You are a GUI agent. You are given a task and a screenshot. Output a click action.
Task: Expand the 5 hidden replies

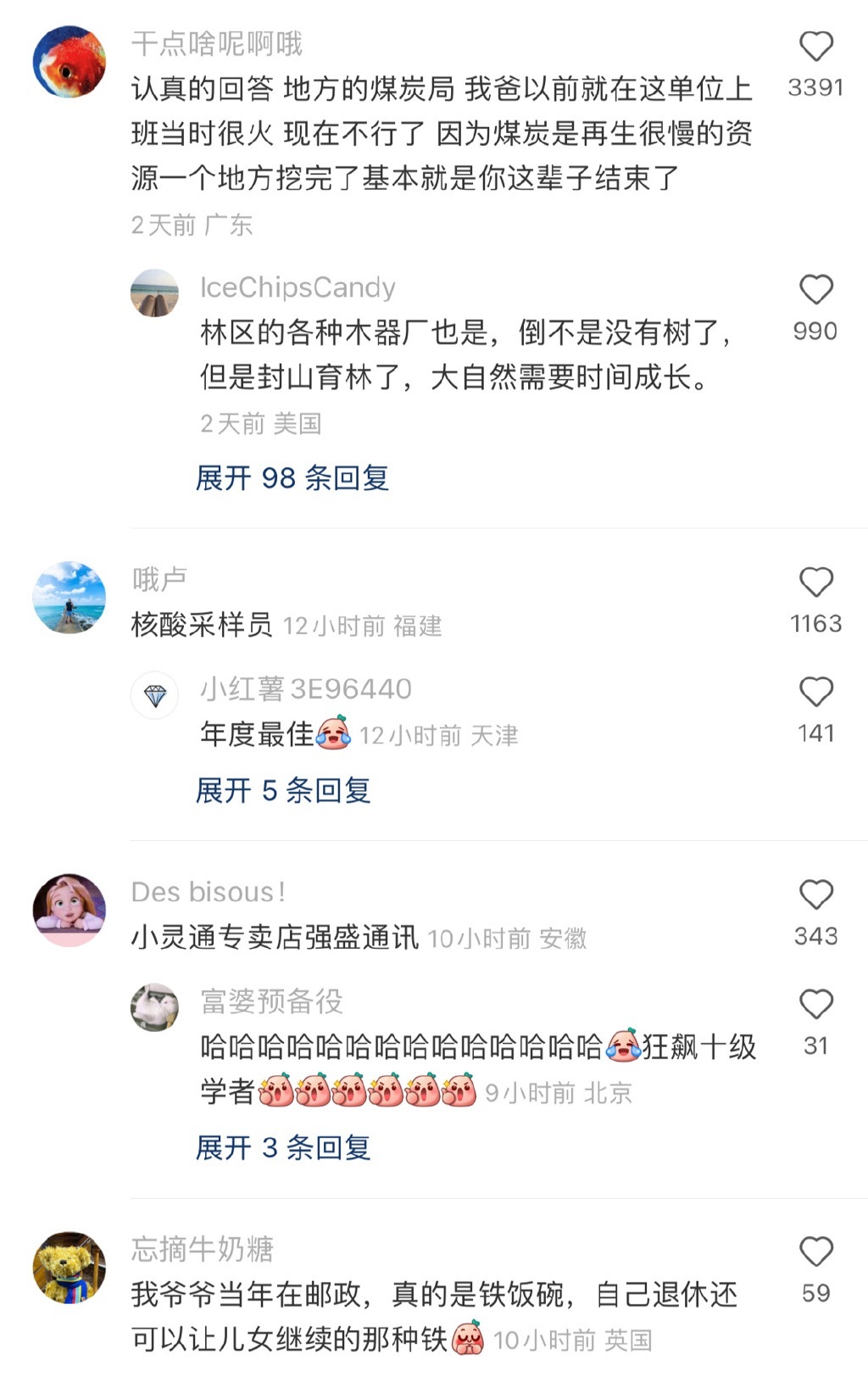click(x=283, y=790)
